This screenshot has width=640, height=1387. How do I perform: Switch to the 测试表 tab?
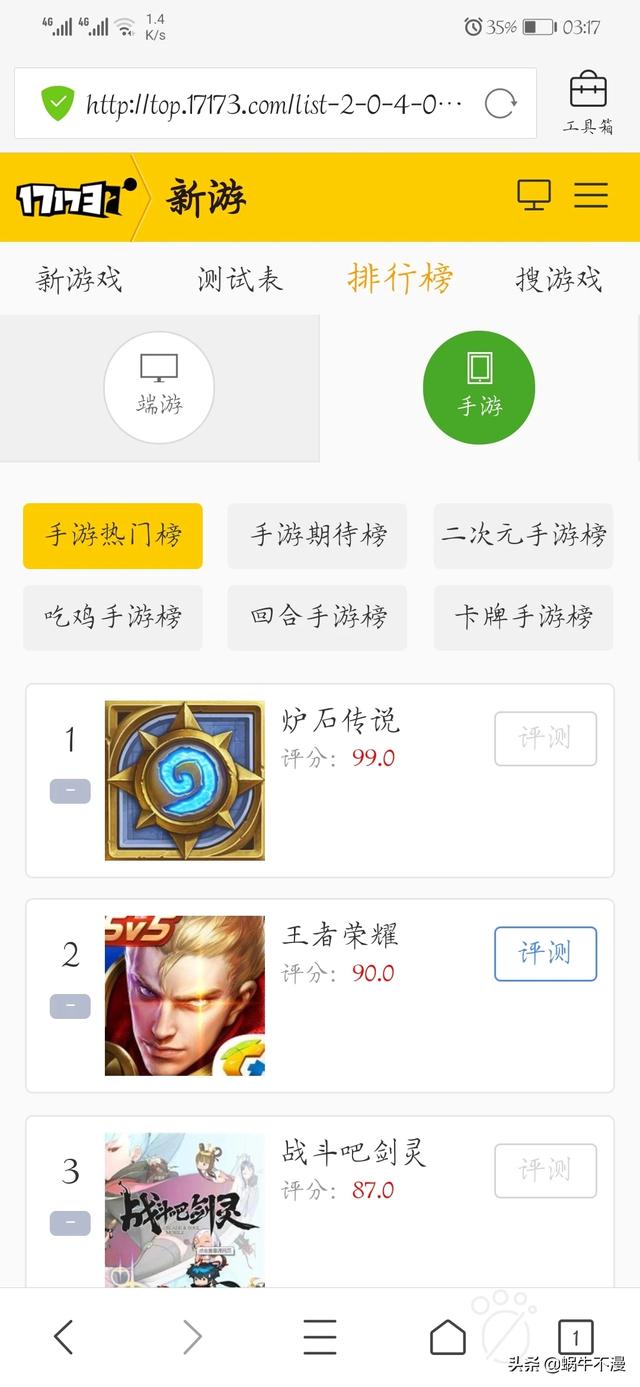(239, 279)
